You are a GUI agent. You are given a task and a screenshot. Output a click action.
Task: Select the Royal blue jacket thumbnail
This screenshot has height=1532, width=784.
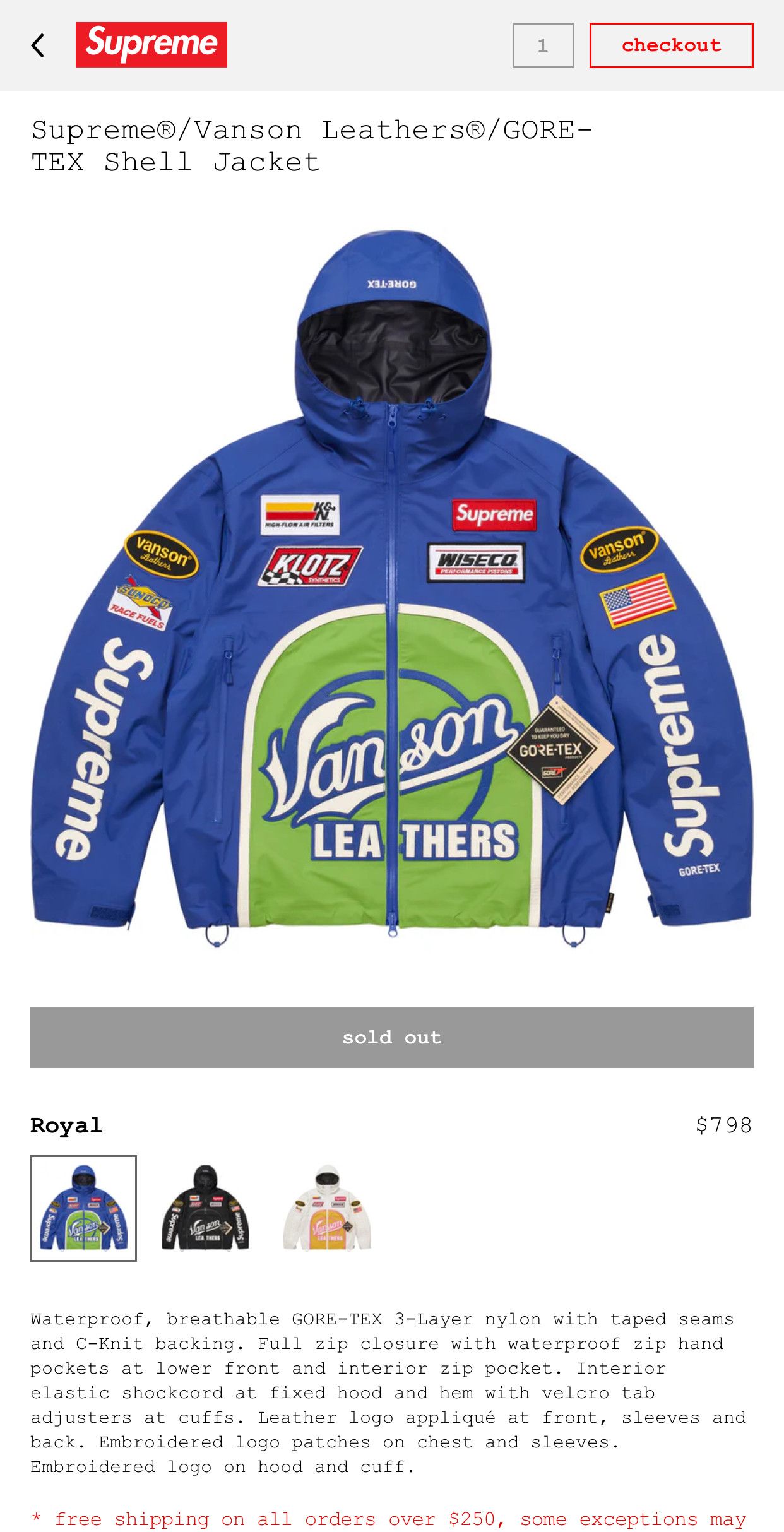[x=84, y=1208]
